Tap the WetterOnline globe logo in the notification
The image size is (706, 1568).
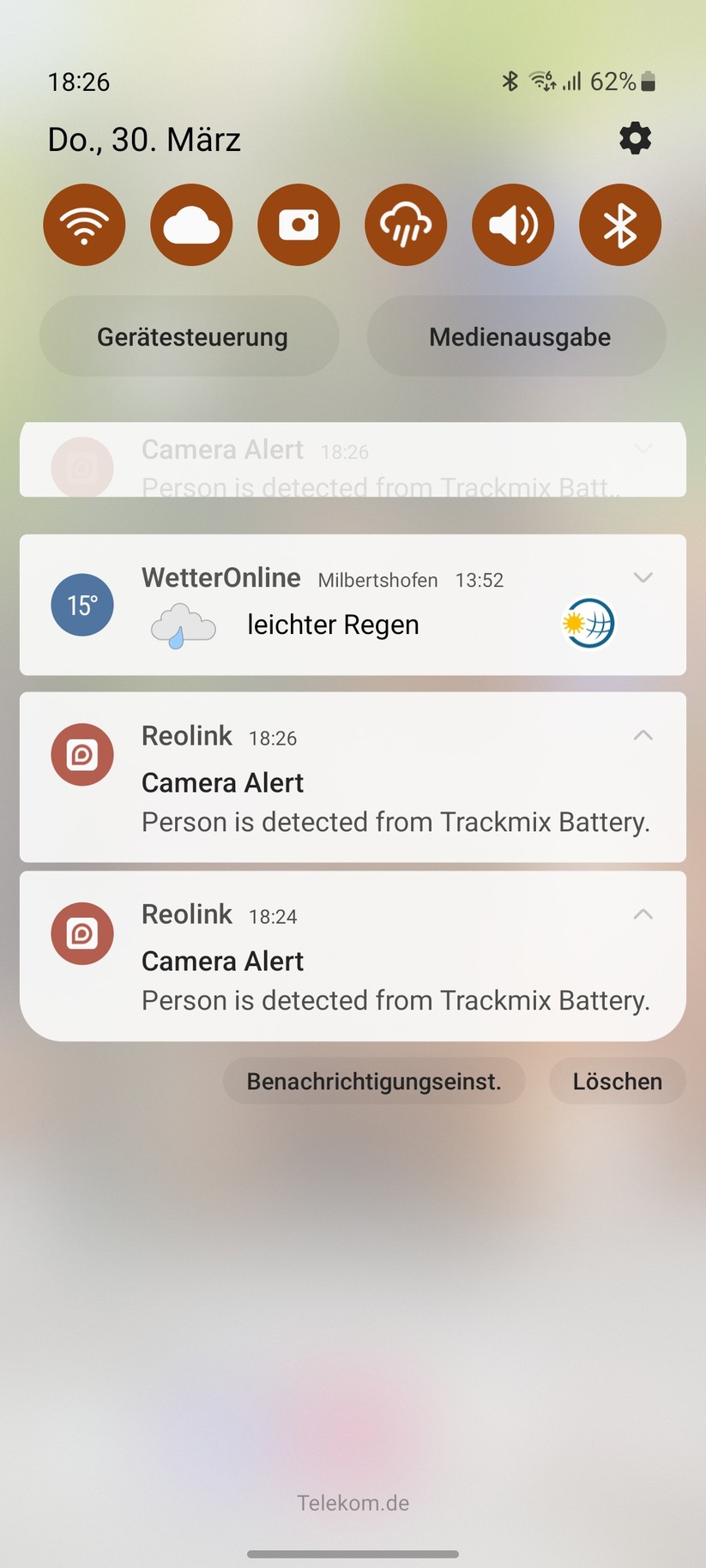click(x=588, y=624)
